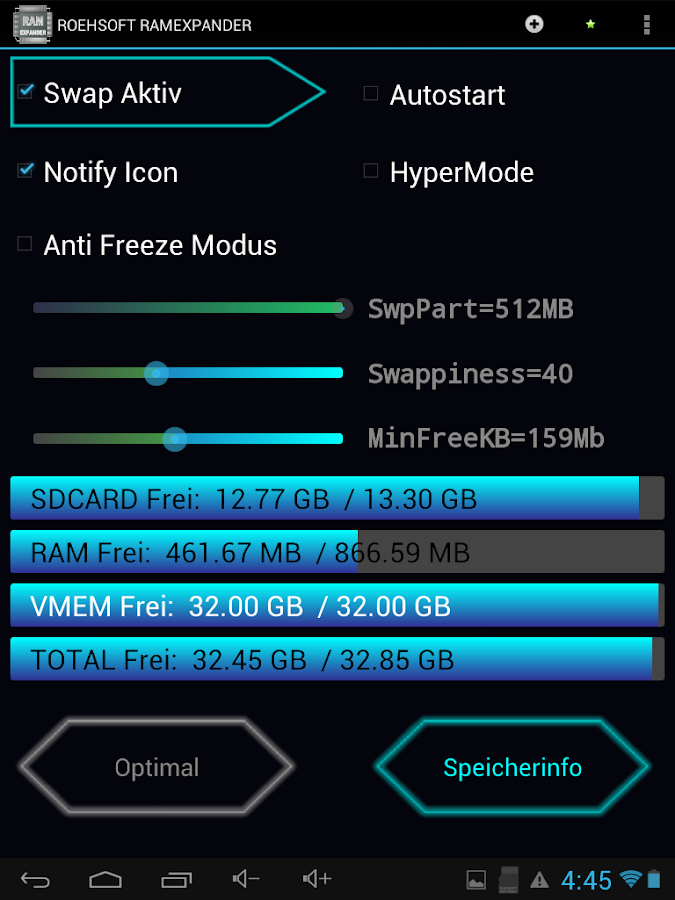Image resolution: width=675 pixels, height=900 pixels.
Task: Enable the Autostart checkbox
Action: point(371,94)
